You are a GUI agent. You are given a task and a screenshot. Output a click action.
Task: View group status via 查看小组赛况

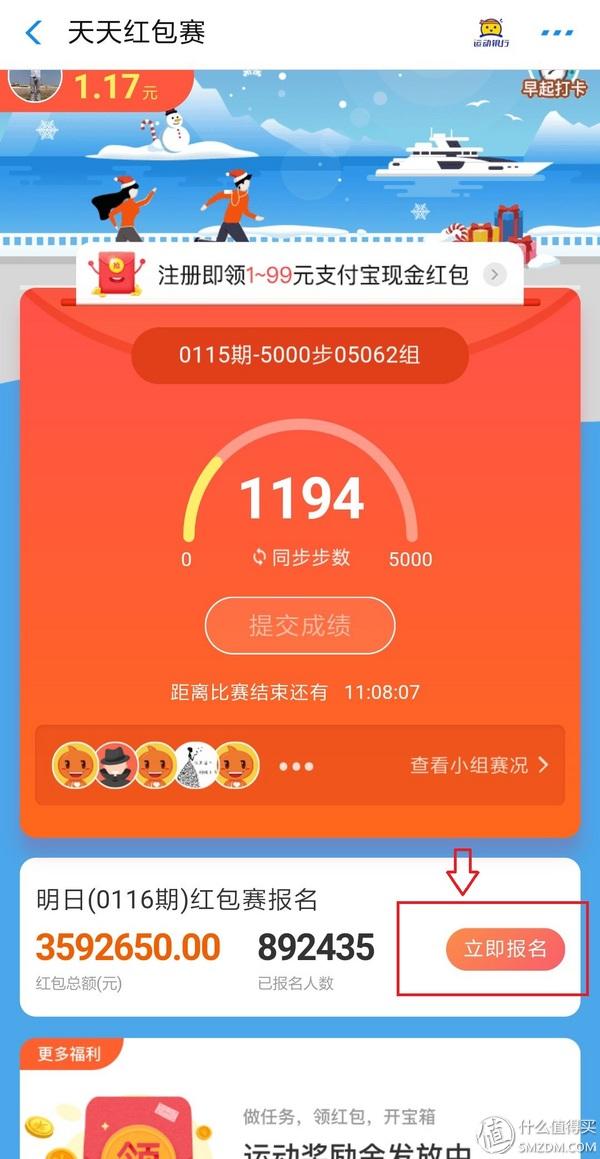coord(479,764)
